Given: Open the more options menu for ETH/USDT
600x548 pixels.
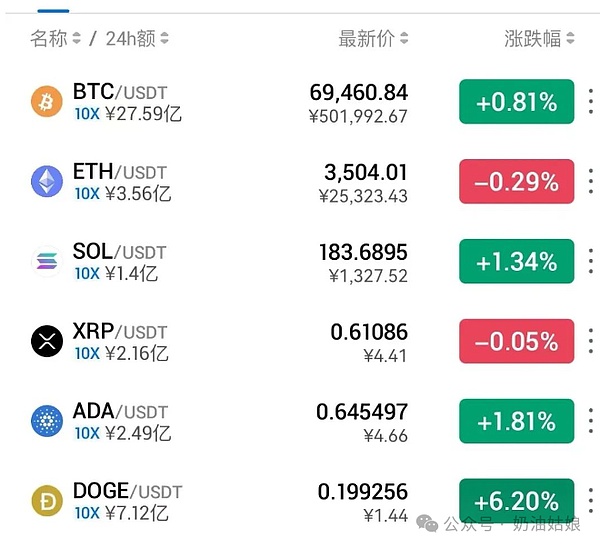Looking at the screenshot, I should [x=591, y=182].
